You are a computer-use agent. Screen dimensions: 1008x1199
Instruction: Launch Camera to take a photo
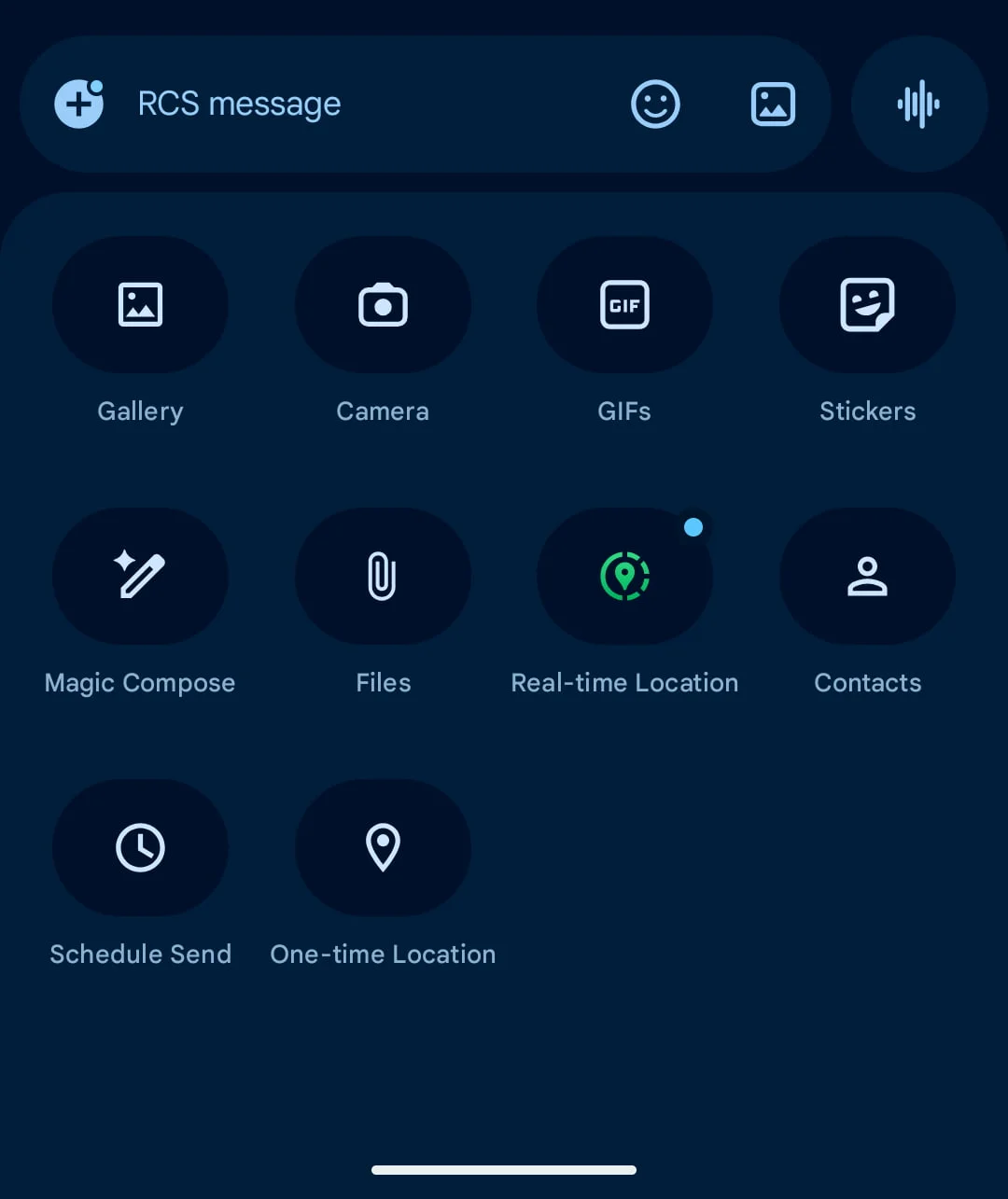pyautogui.click(x=383, y=305)
